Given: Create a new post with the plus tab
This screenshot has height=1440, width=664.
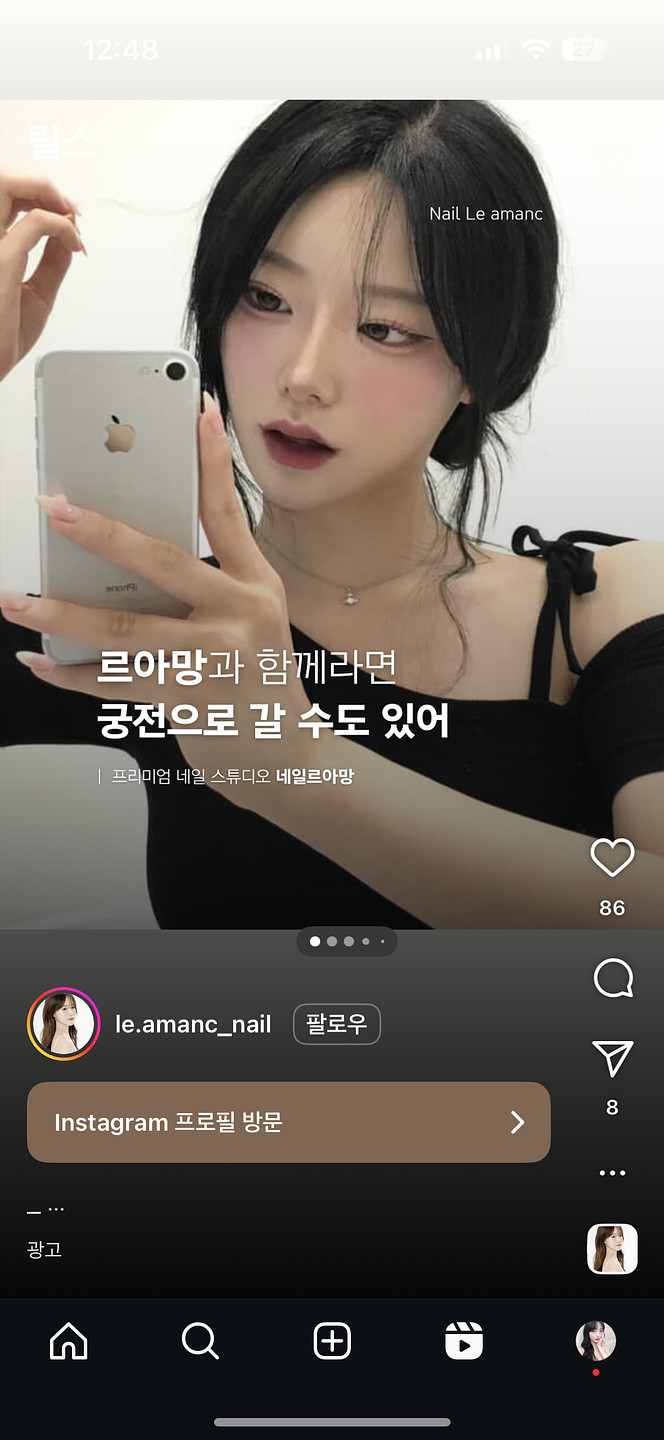Looking at the screenshot, I should pyautogui.click(x=332, y=1341).
